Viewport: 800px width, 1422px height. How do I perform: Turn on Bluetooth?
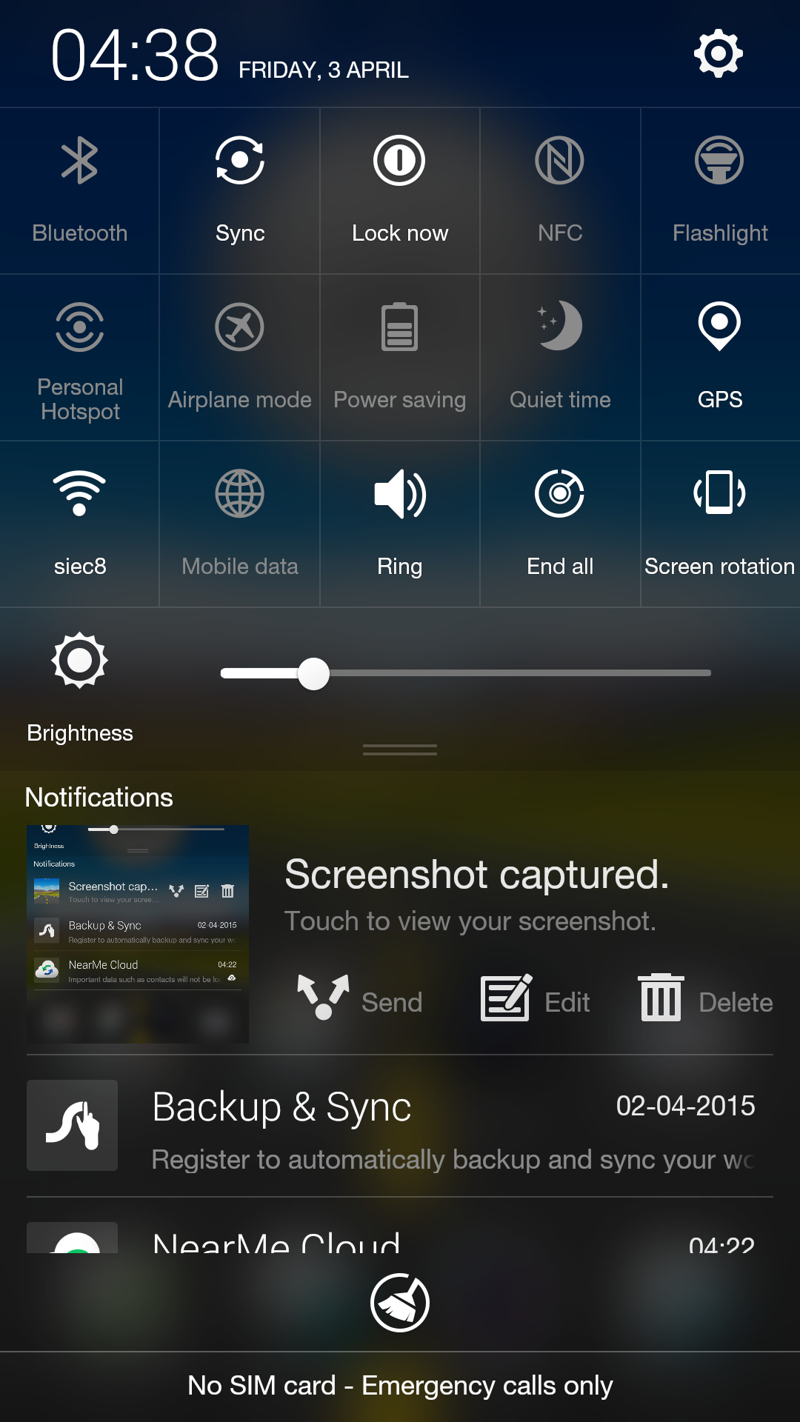[x=80, y=191]
